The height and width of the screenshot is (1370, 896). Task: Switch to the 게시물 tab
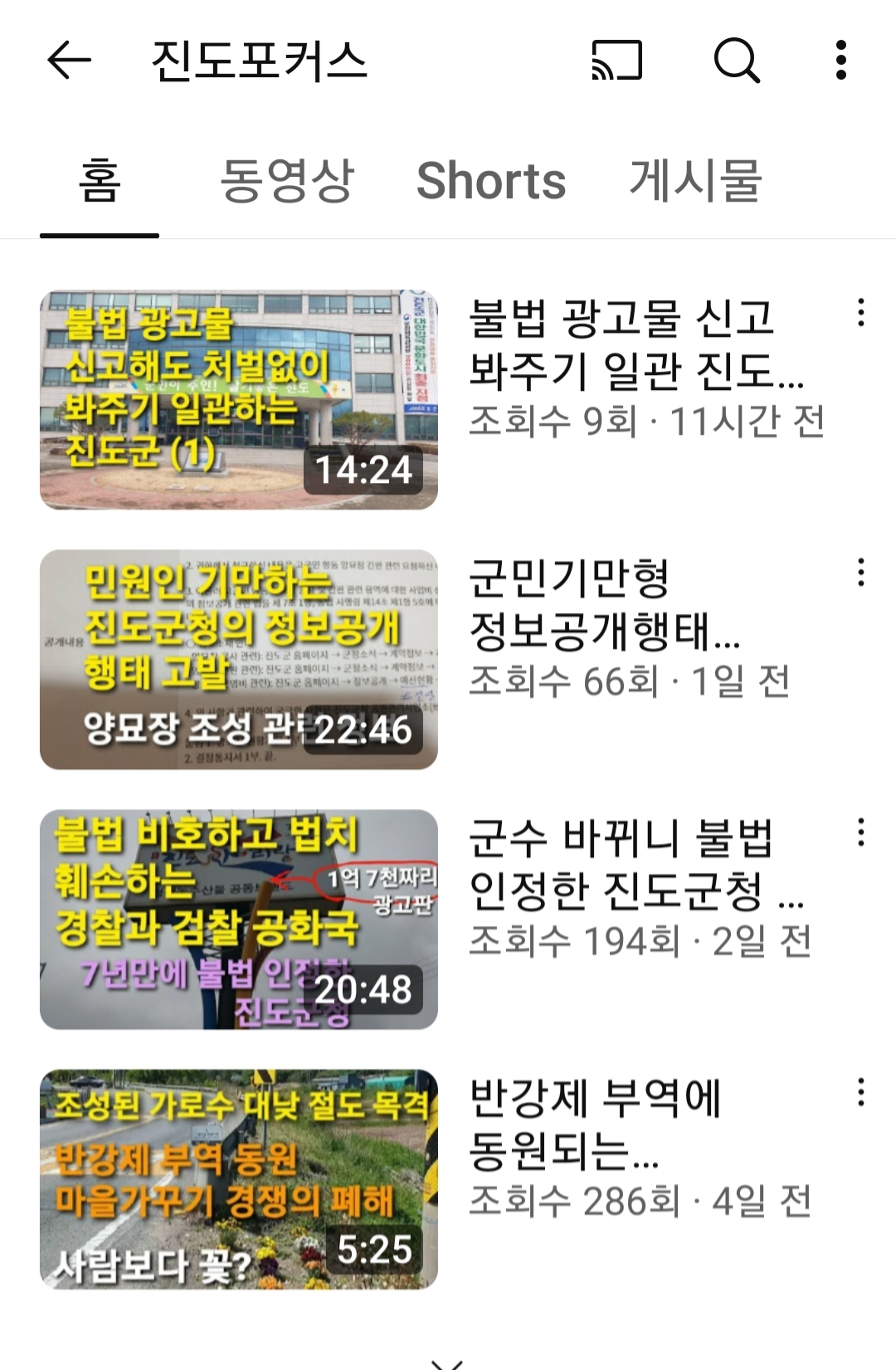pyautogui.click(x=695, y=181)
